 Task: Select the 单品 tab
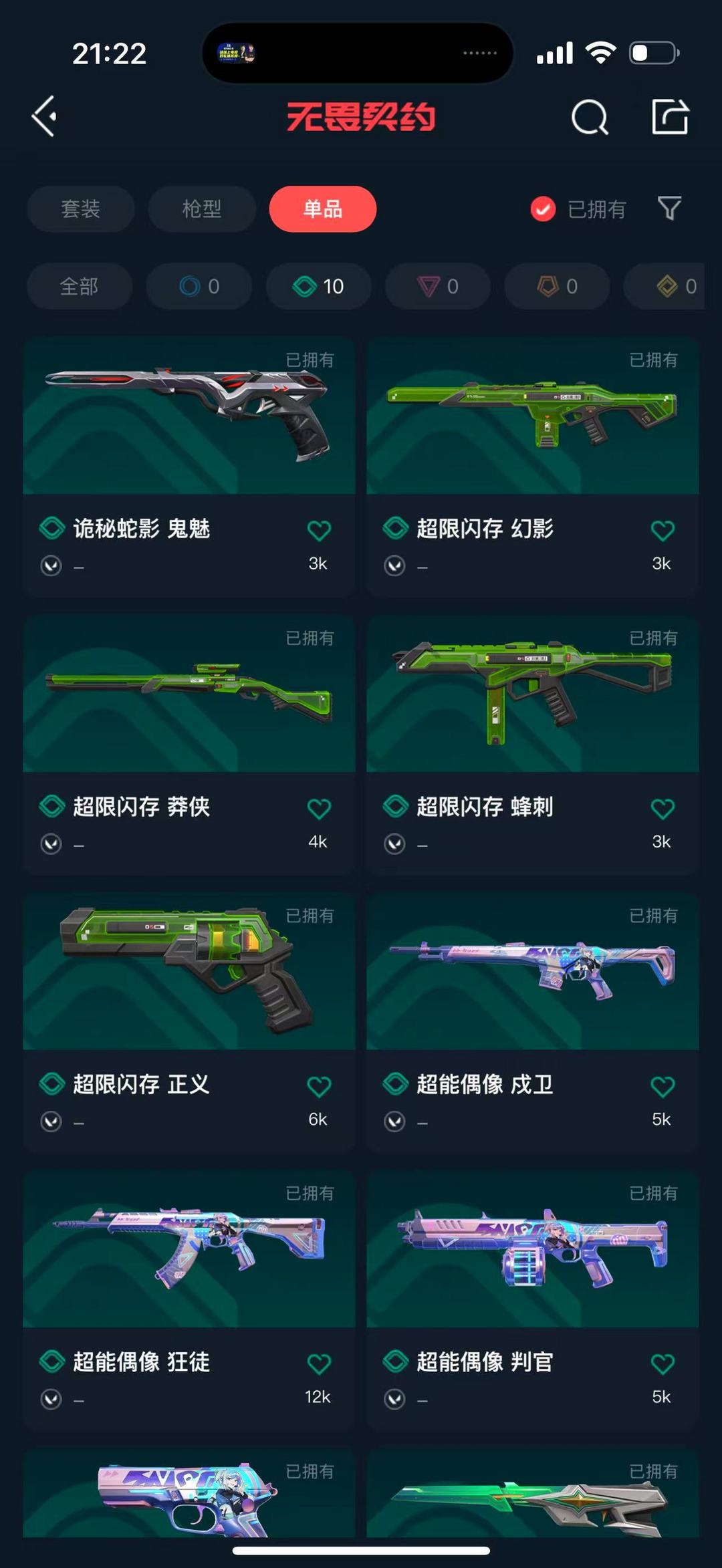point(323,209)
